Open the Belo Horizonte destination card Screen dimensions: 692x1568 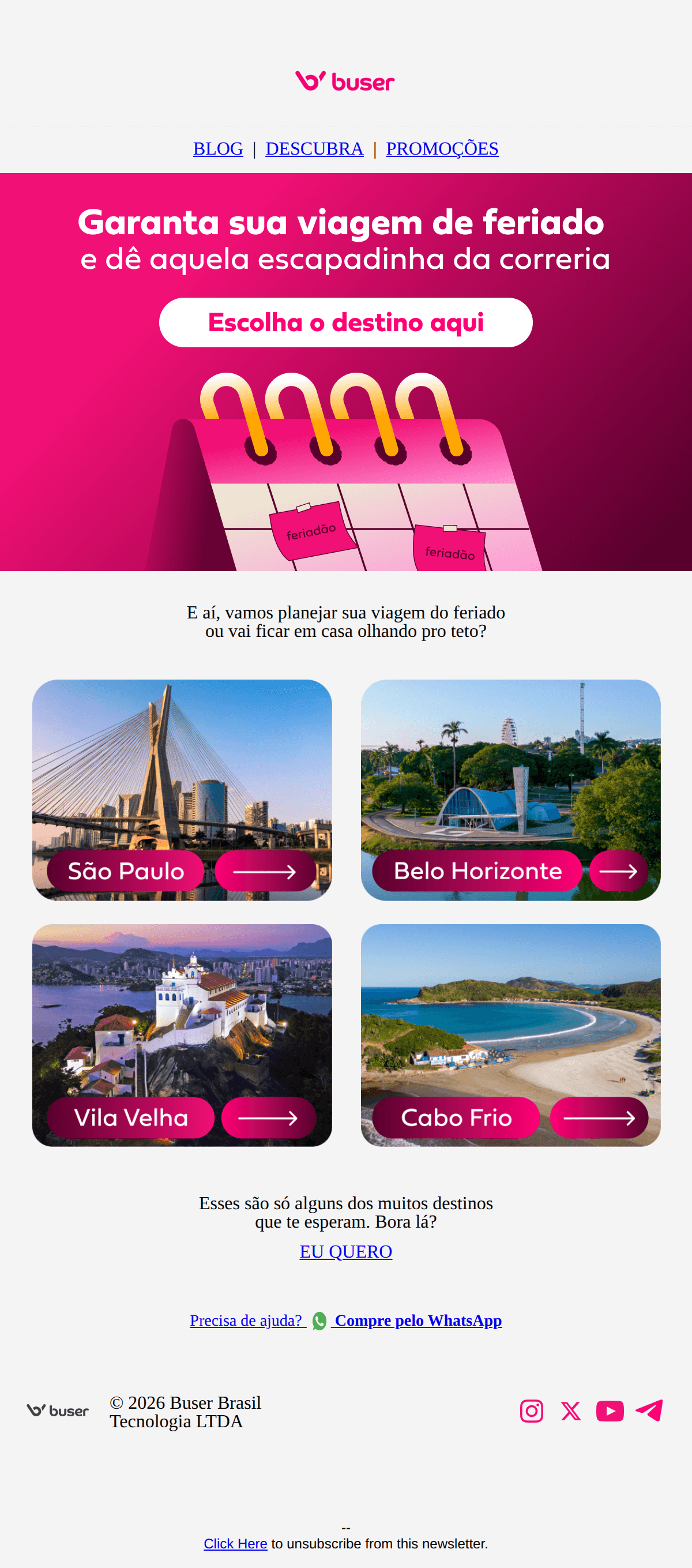click(510, 790)
